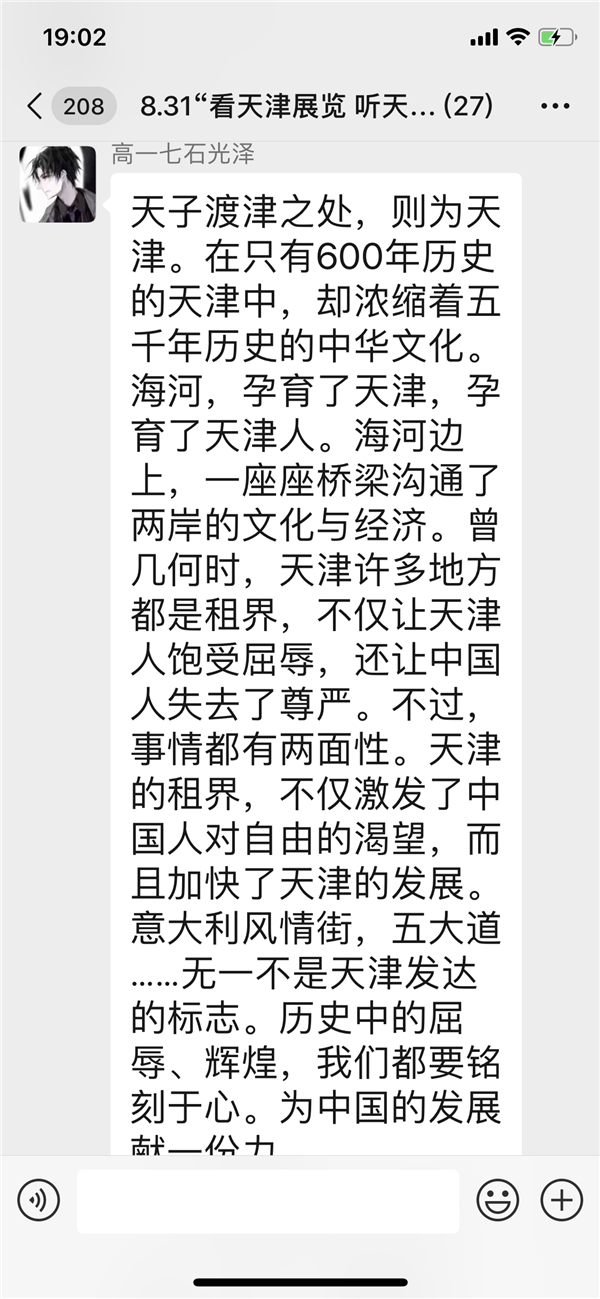Focus the message text field

click(x=268, y=1200)
